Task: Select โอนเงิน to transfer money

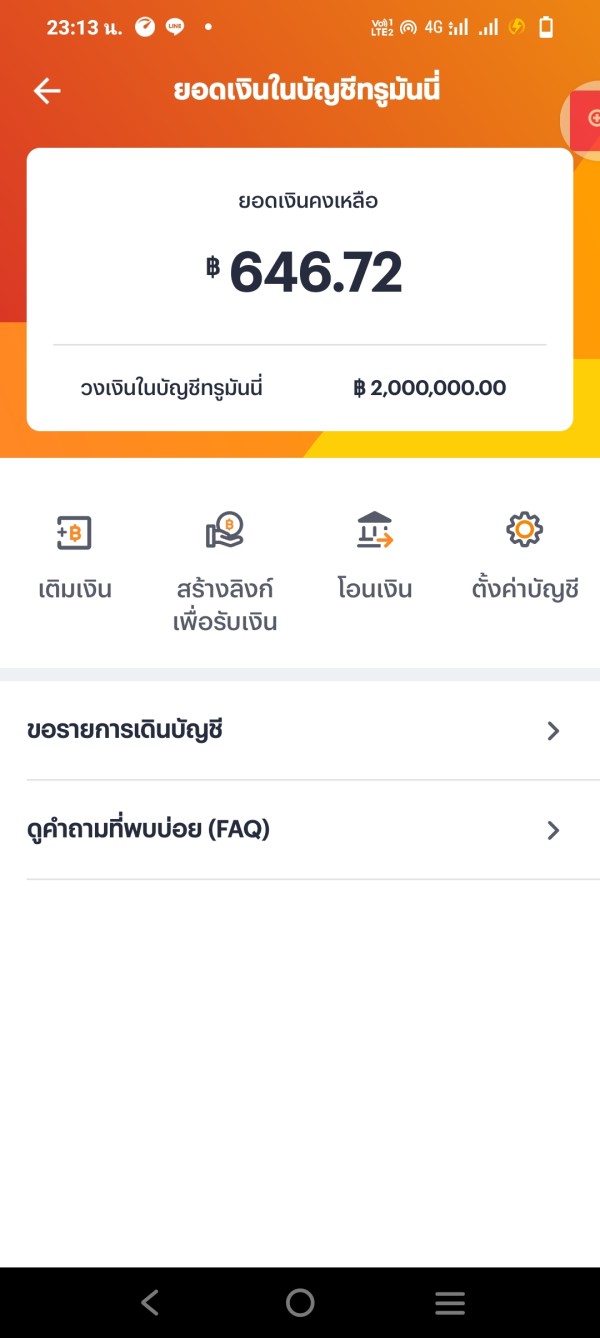Action: pyautogui.click(x=375, y=556)
